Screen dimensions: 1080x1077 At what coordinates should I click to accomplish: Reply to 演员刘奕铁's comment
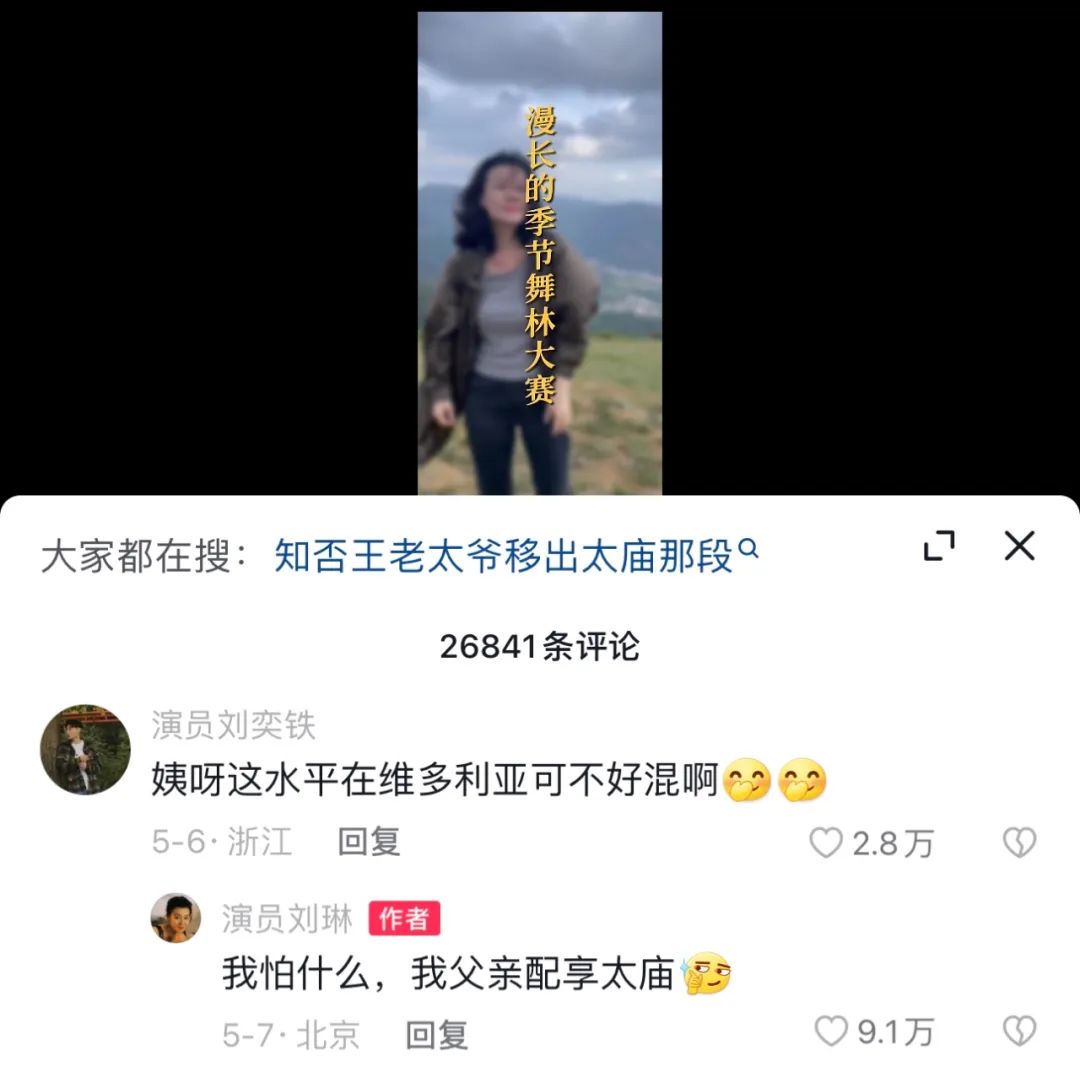(368, 842)
